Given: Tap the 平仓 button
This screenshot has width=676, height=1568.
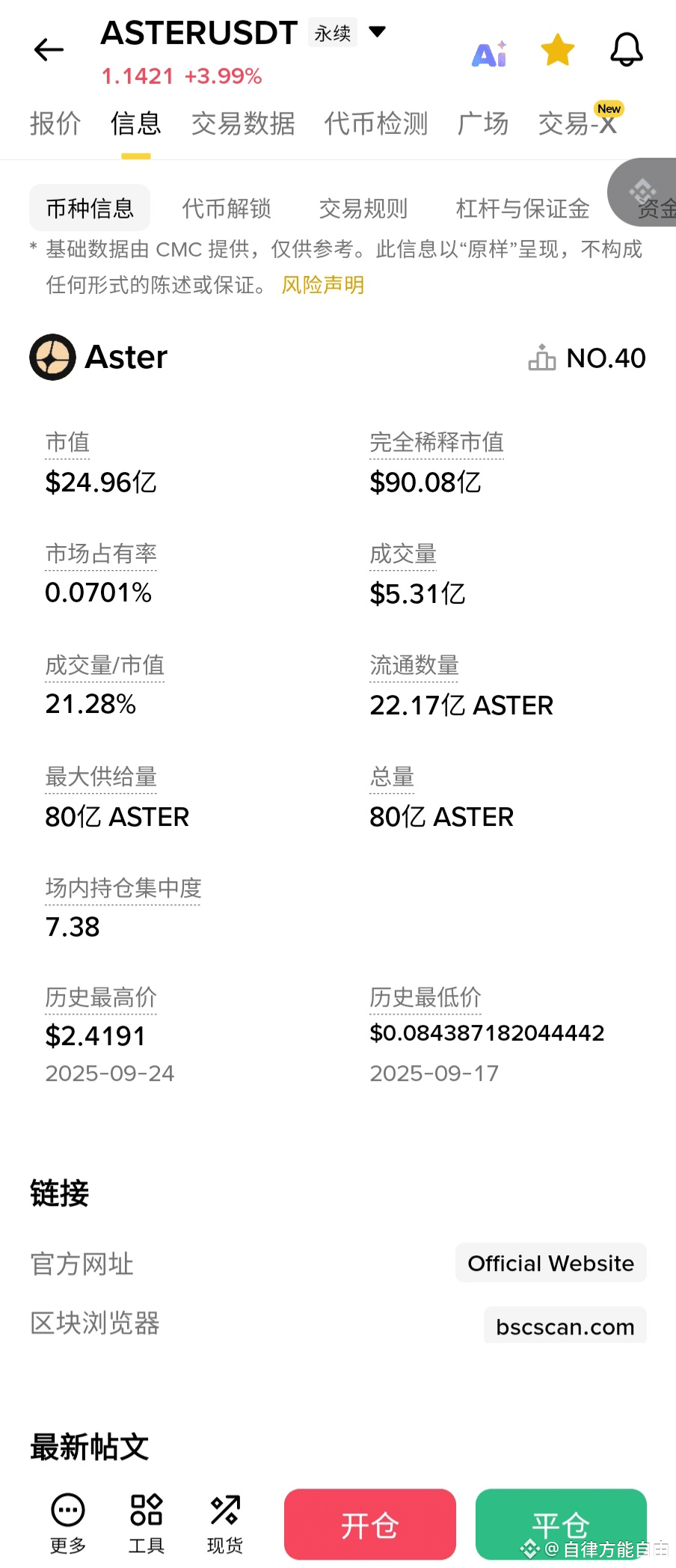Looking at the screenshot, I should 561,1525.
